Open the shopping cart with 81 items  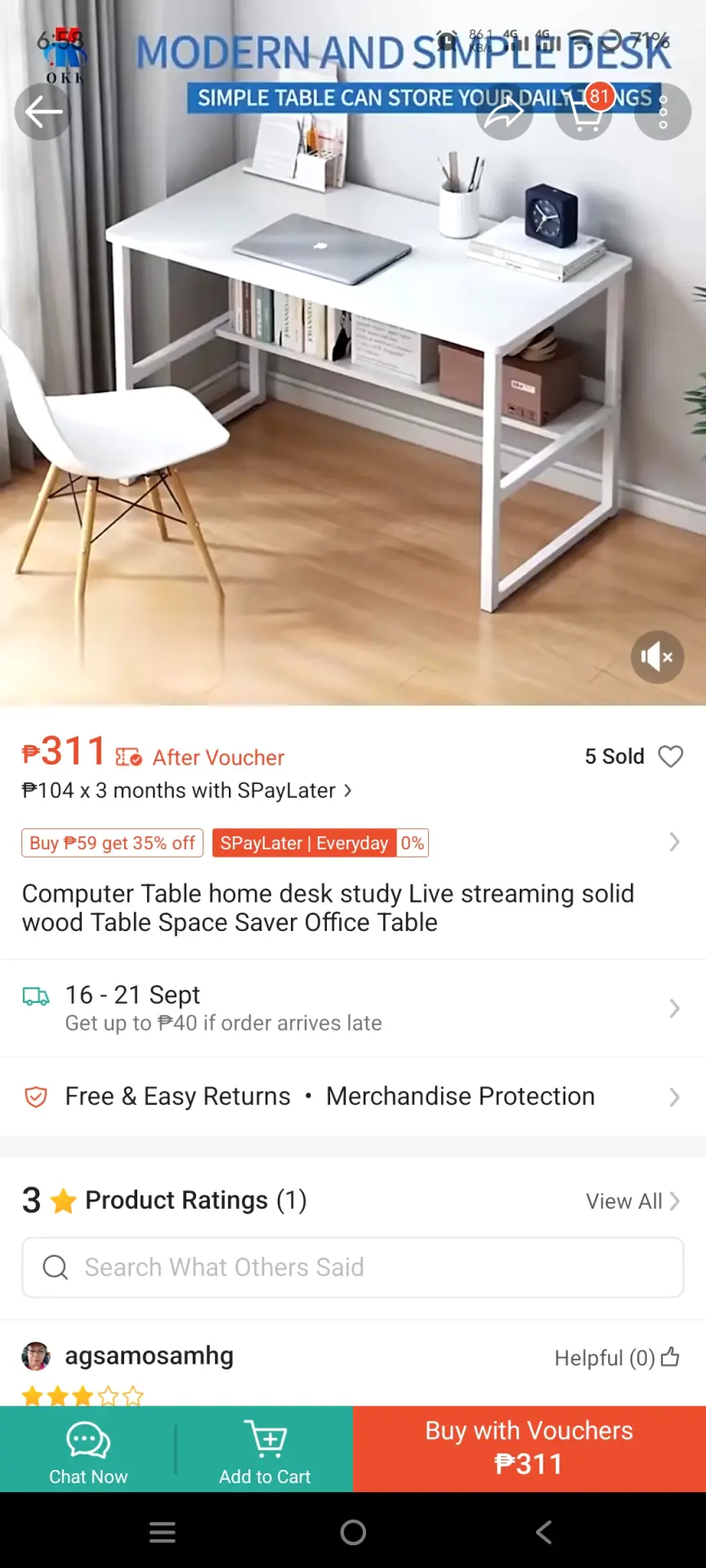tap(584, 112)
